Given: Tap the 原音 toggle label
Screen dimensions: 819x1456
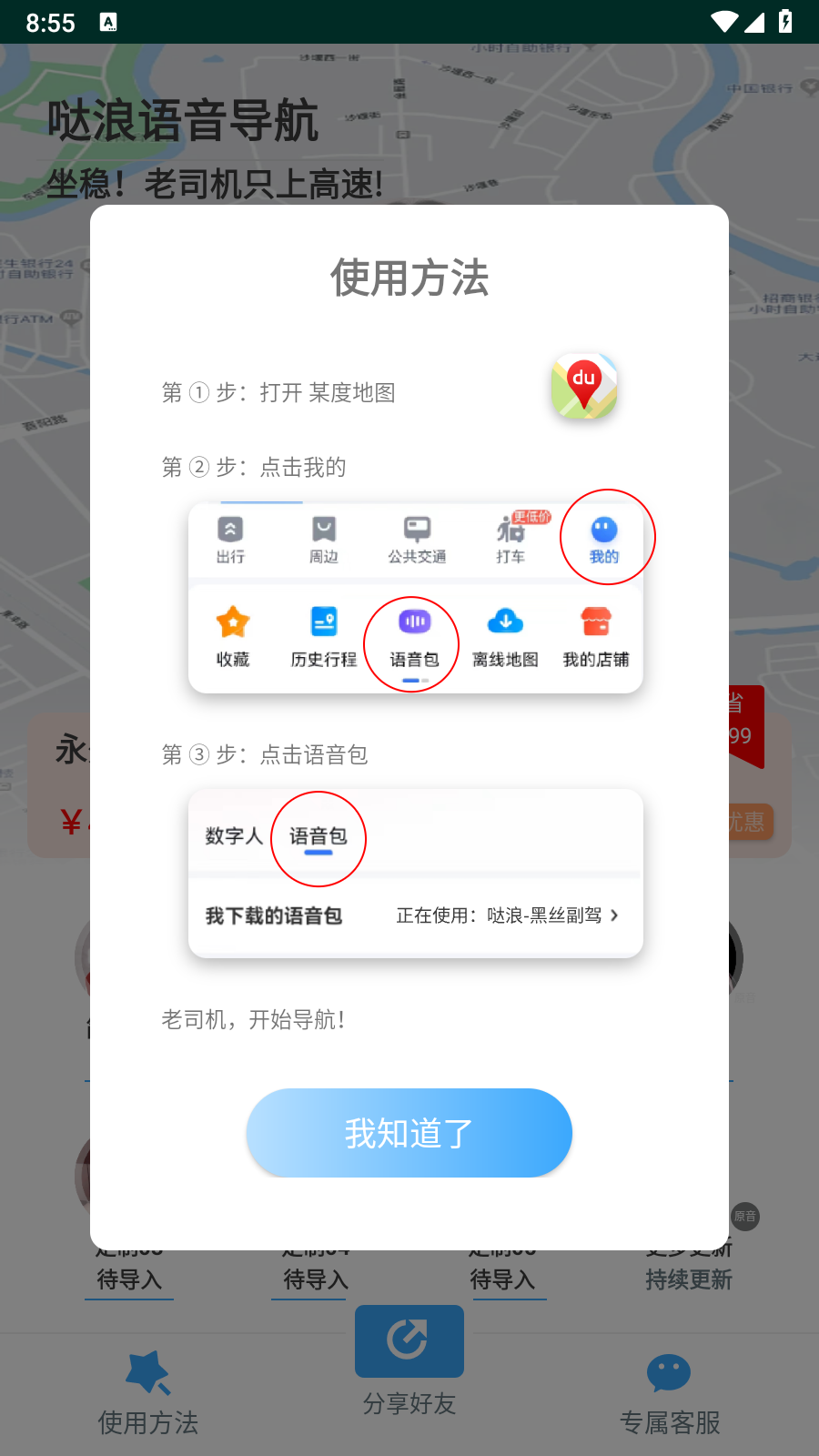Looking at the screenshot, I should [744, 1217].
